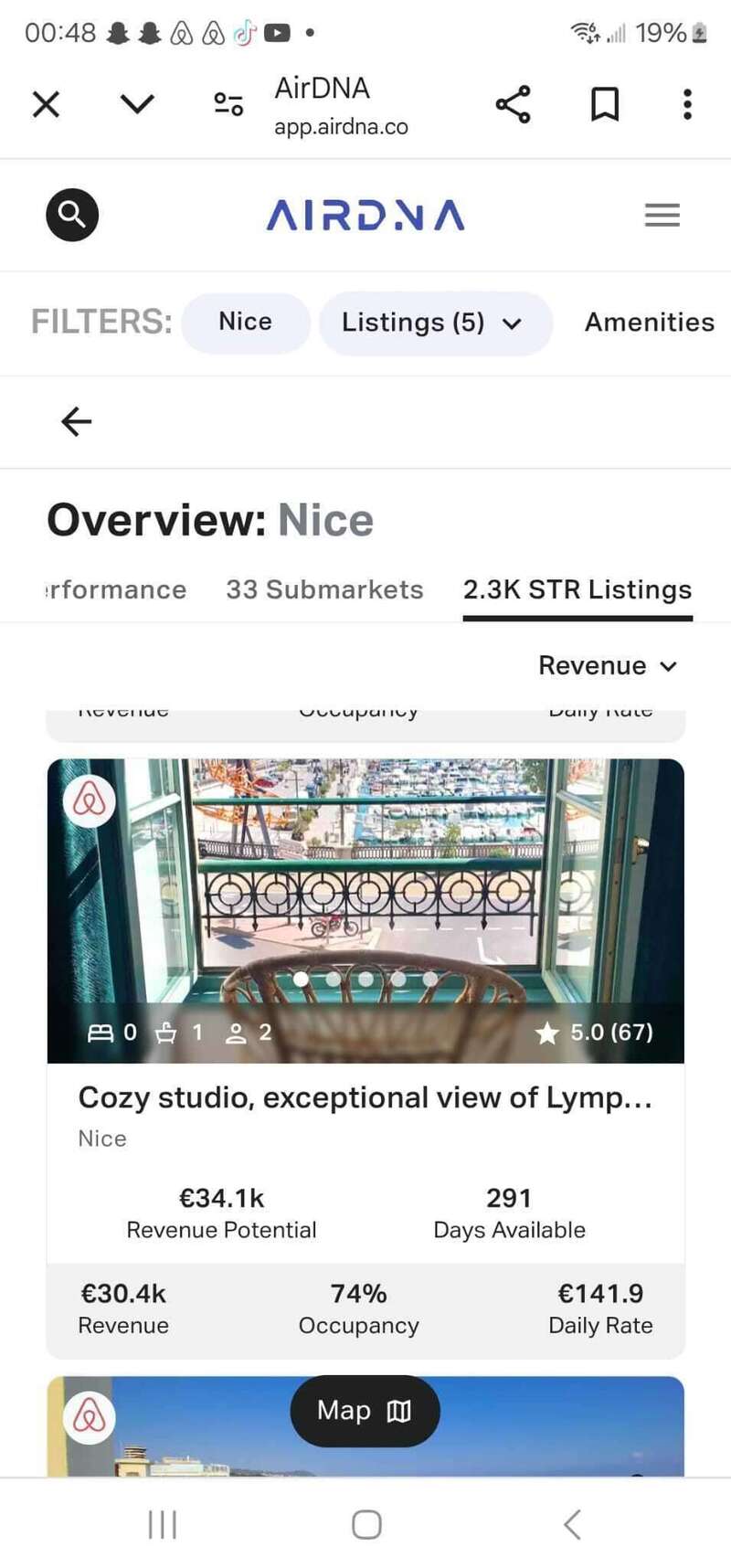Viewport: 731px width, 1568px height.
Task: Bookmark this AirDNA page
Action: click(x=604, y=104)
